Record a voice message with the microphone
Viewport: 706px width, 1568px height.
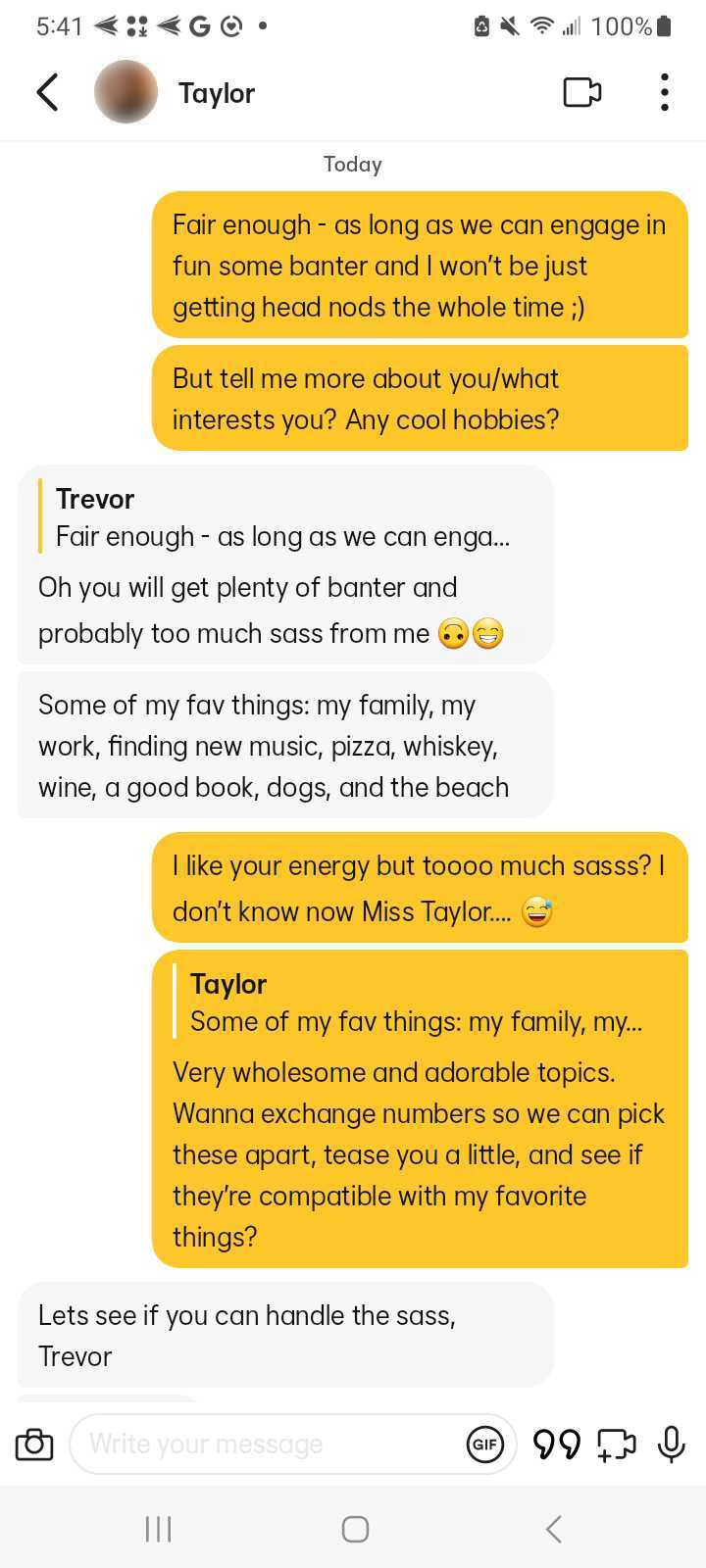click(x=672, y=1444)
